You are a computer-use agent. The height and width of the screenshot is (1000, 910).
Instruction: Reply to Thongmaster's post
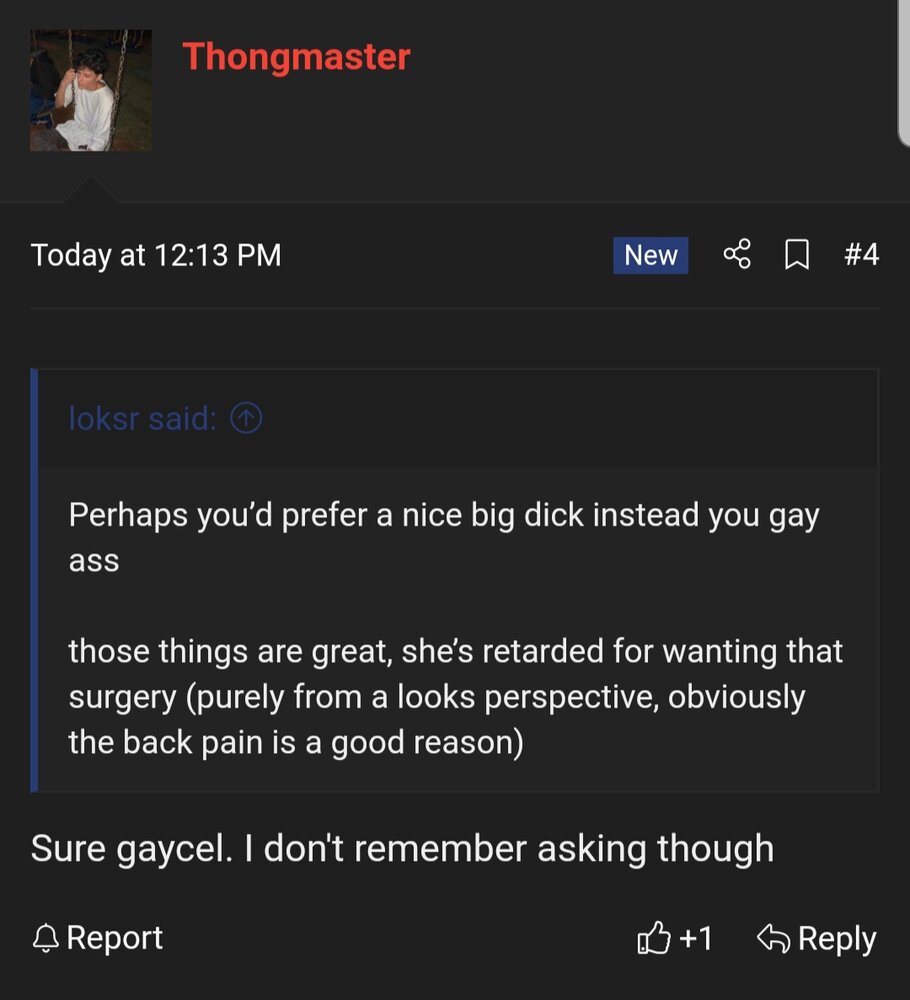click(x=816, y=938)
